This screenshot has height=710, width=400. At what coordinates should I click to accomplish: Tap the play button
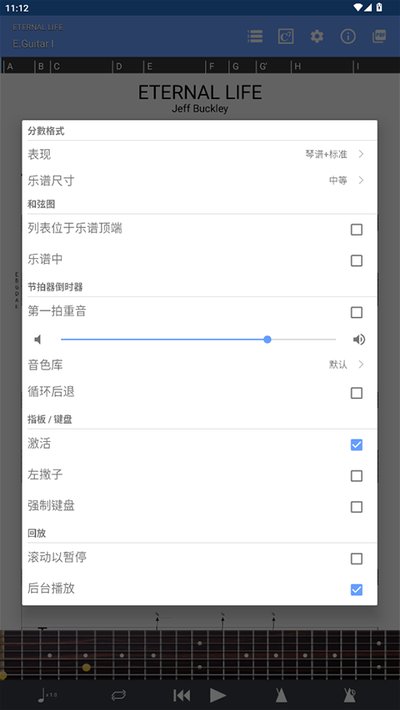tap(218, 695)
